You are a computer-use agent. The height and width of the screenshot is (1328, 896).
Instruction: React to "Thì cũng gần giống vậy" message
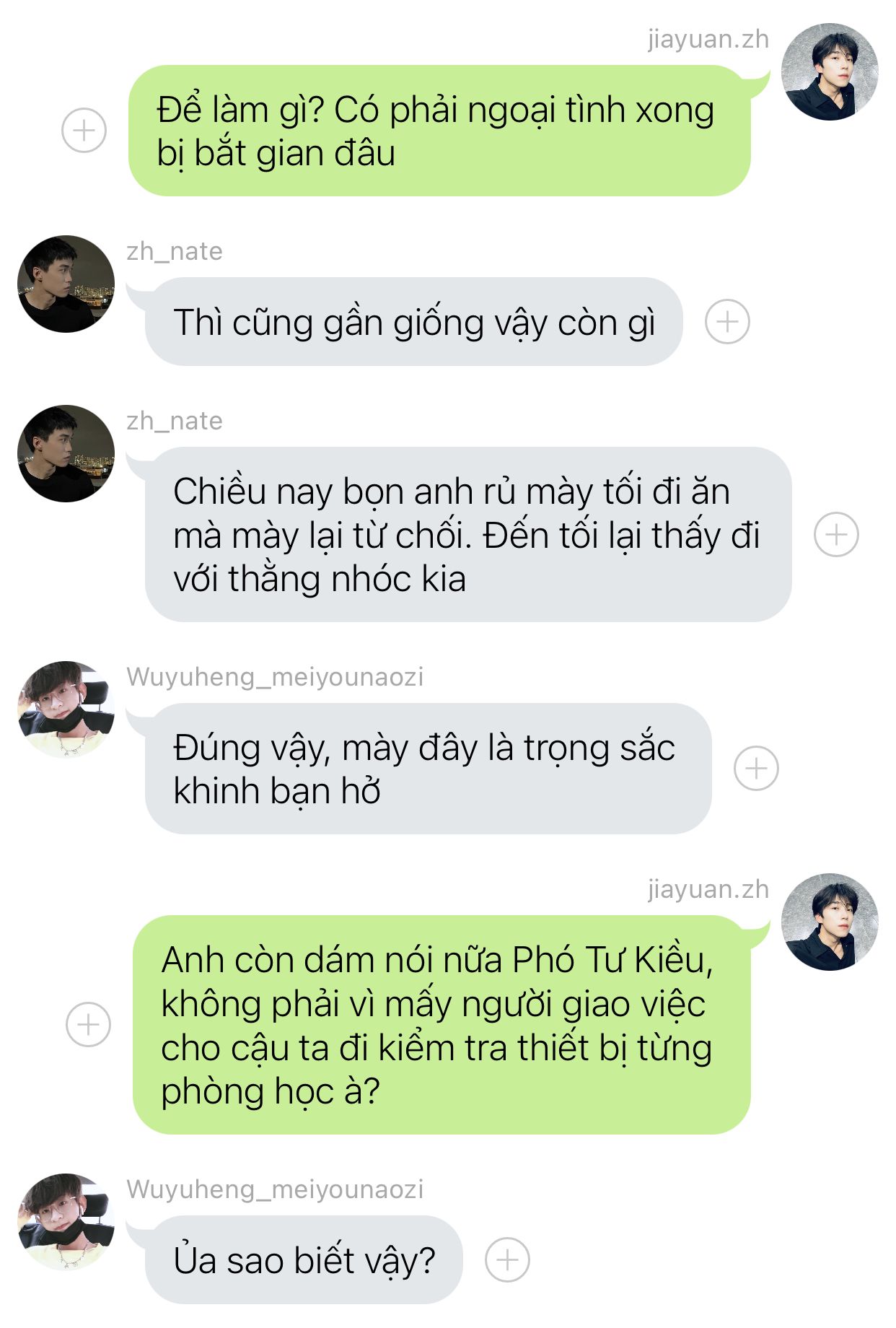click(x=726, y=321)
